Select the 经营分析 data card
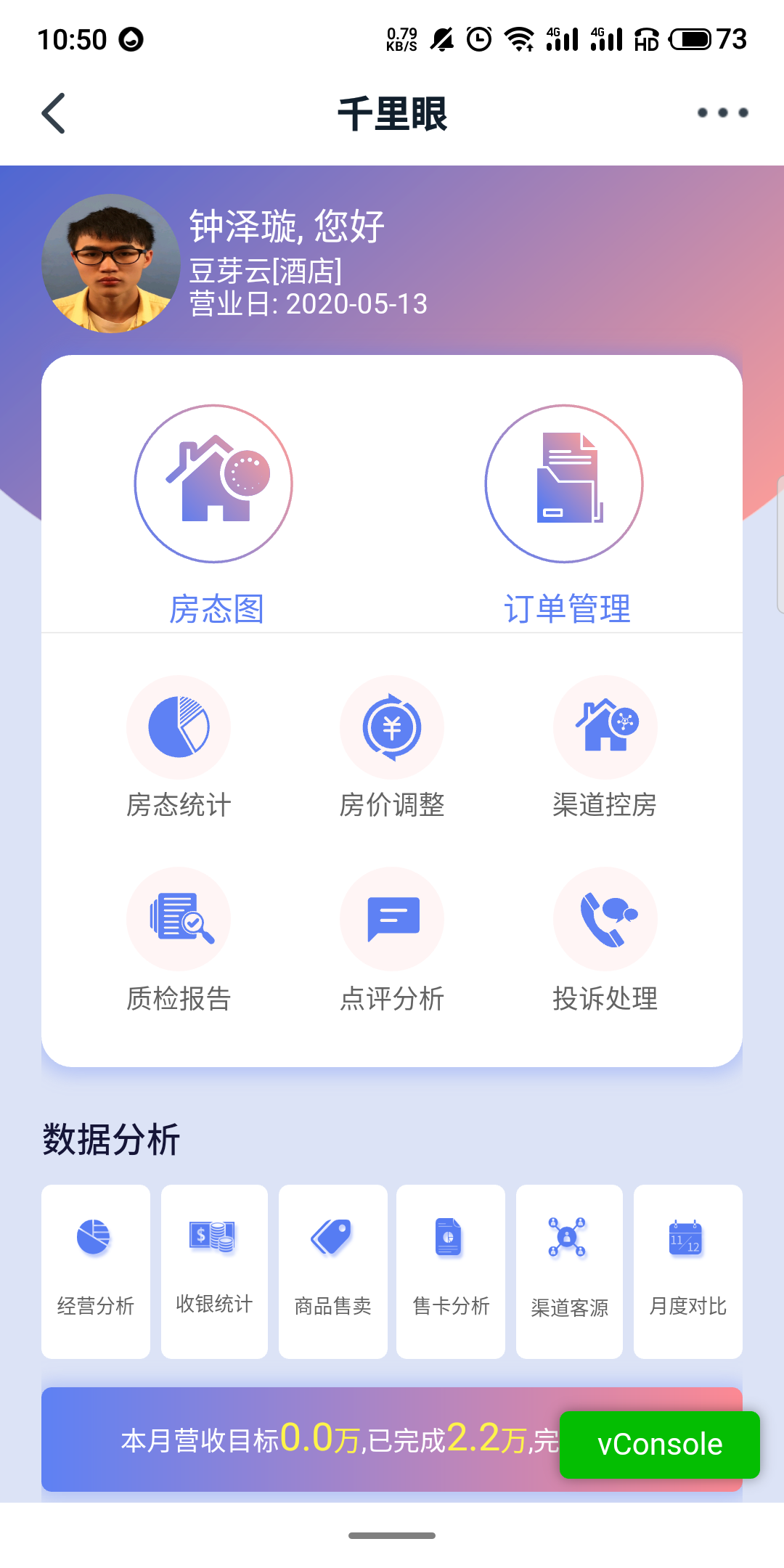The image size is (784, 1568). coord(96,1271)
